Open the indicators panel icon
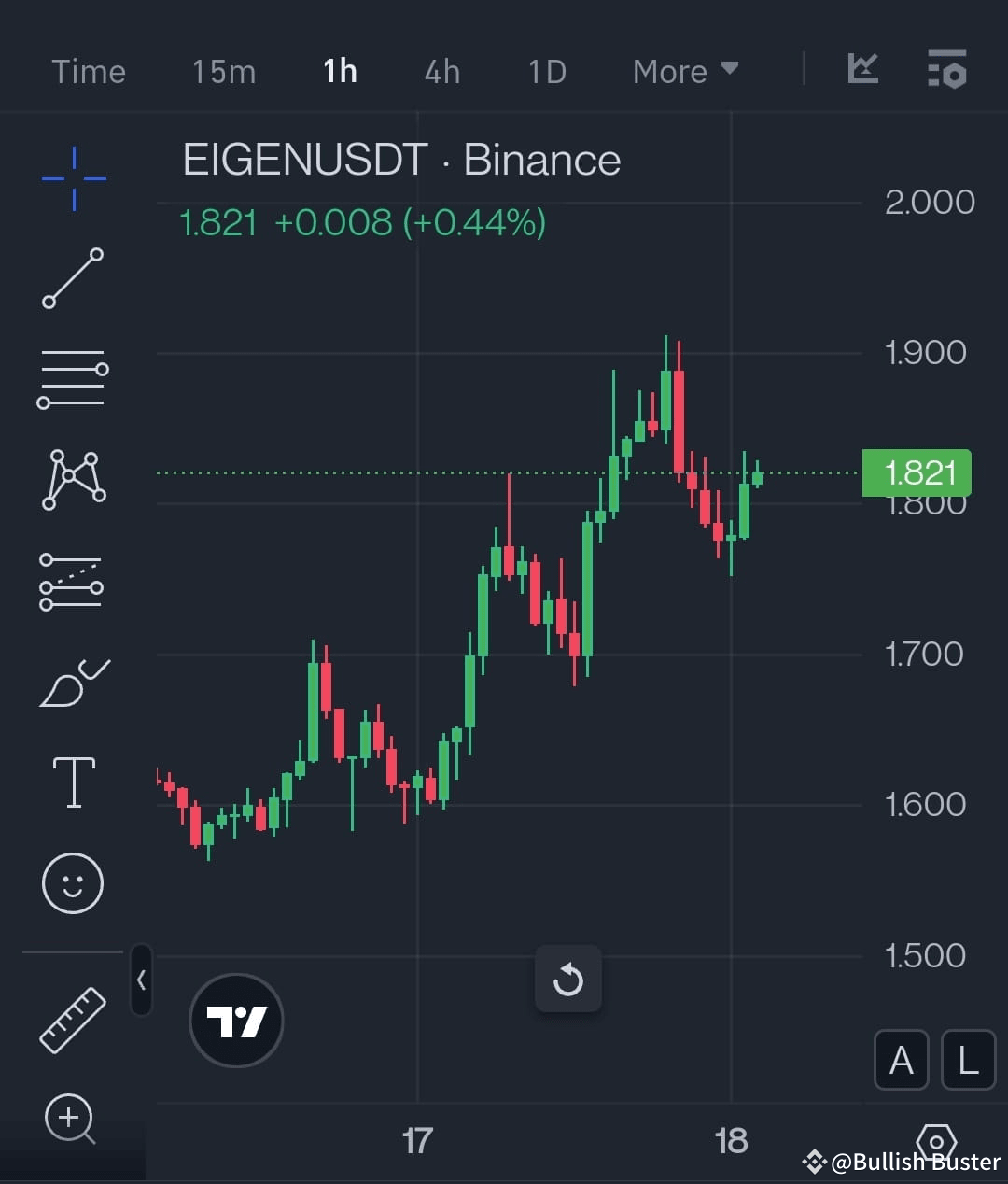Screen dimensions: 1008x1184 [862, 69]
